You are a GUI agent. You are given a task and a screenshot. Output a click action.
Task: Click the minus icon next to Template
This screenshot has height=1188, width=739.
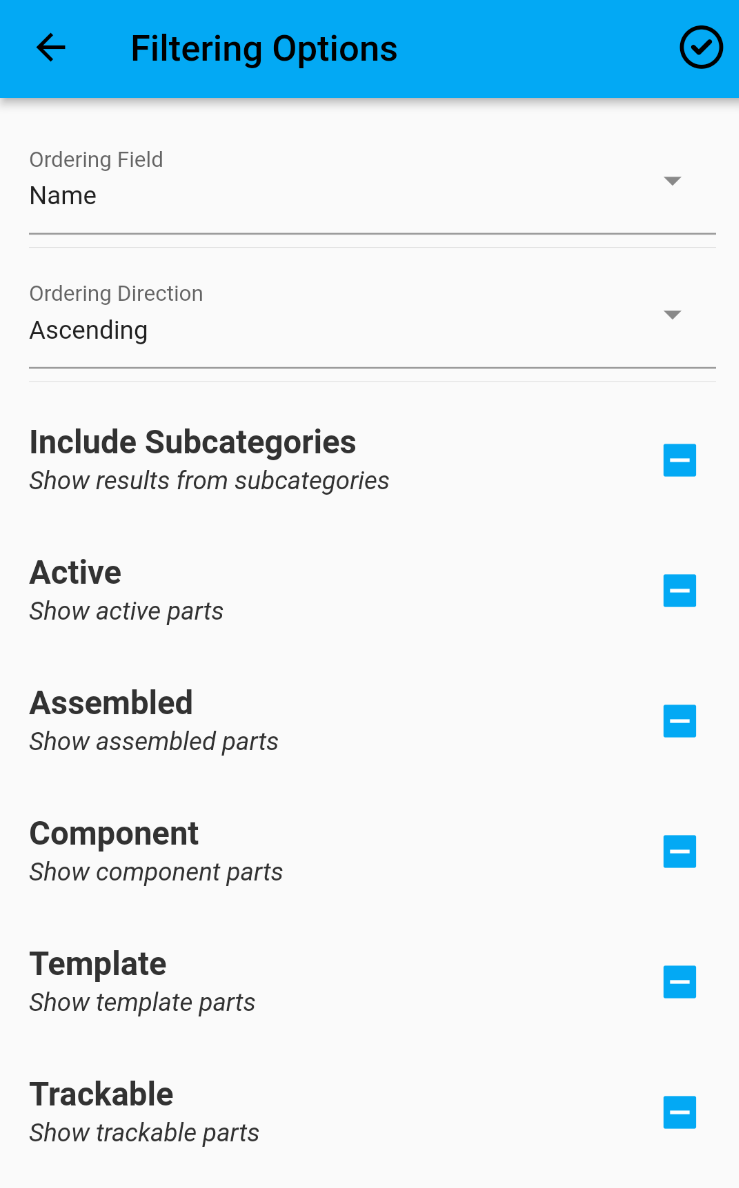click(x=679, y=982)
